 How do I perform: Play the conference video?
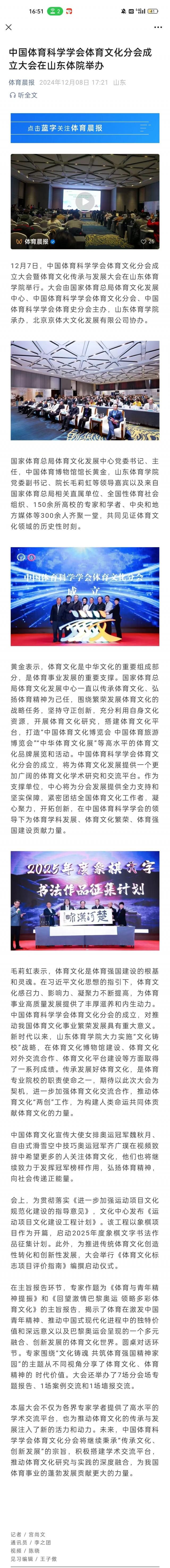85,201
